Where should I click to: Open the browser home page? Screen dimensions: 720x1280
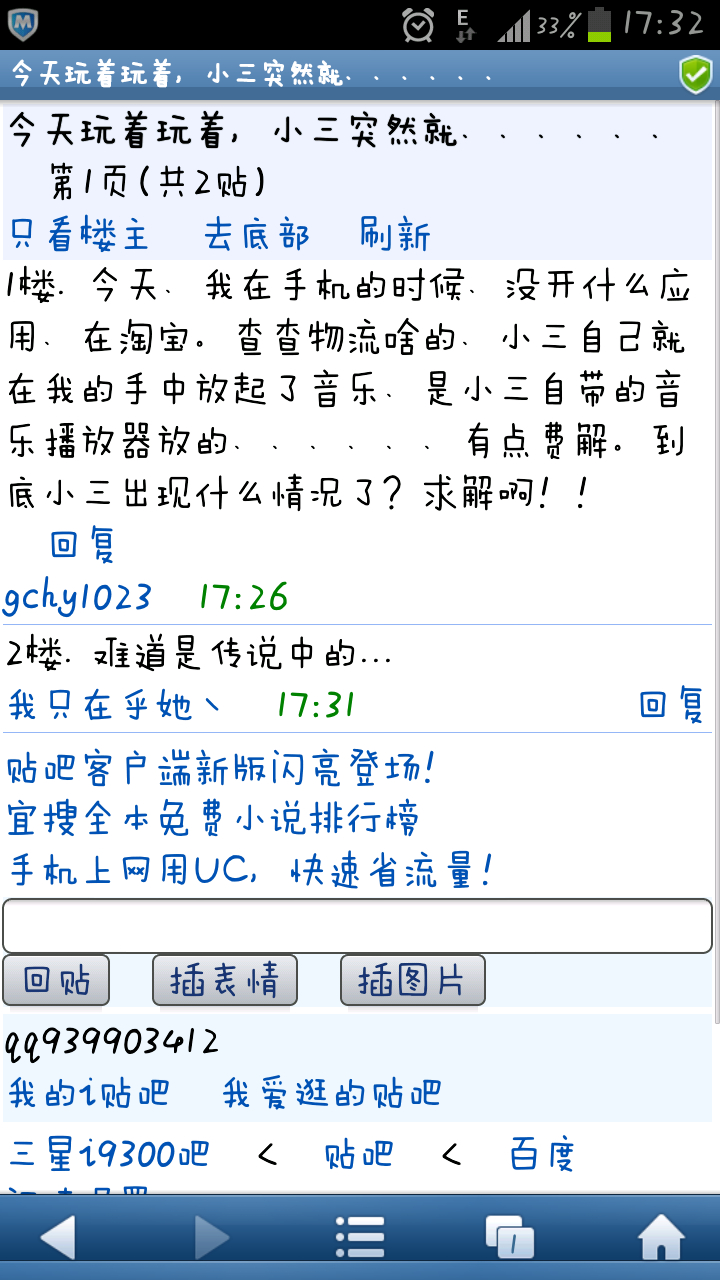[661, 1238]
